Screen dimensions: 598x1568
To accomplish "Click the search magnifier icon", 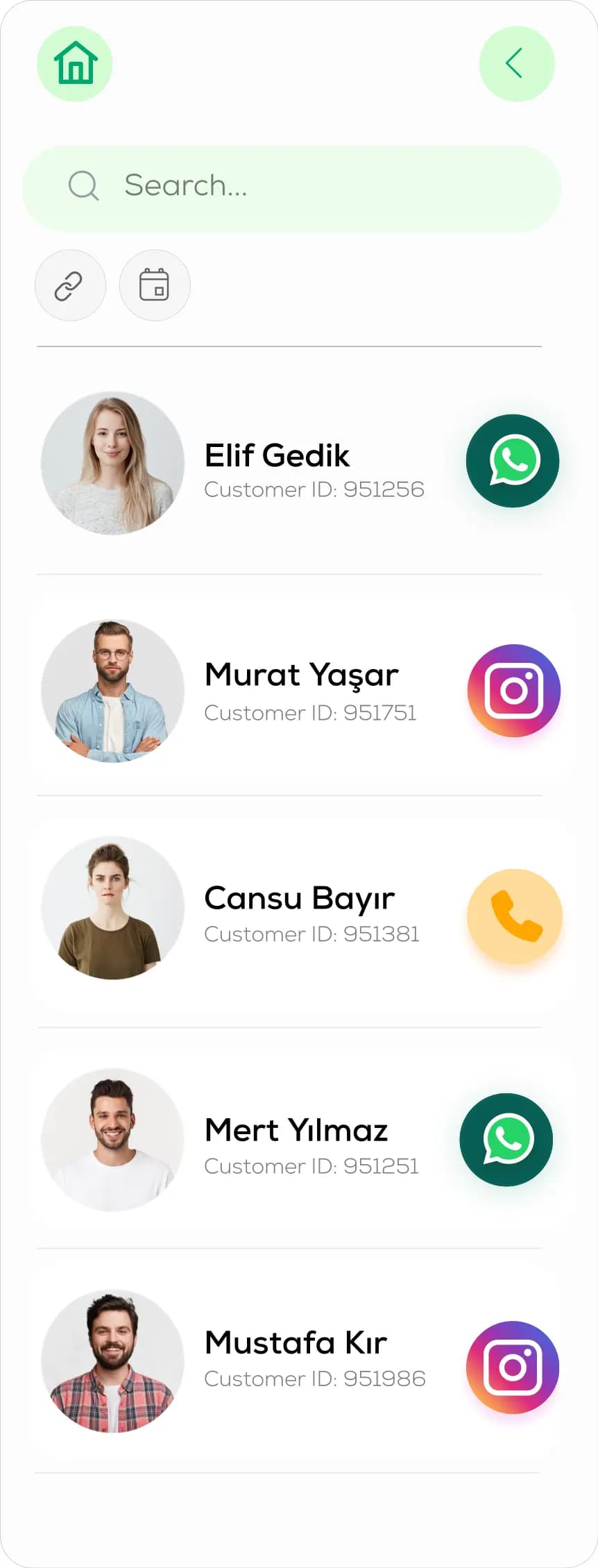I will pos(83,185).
